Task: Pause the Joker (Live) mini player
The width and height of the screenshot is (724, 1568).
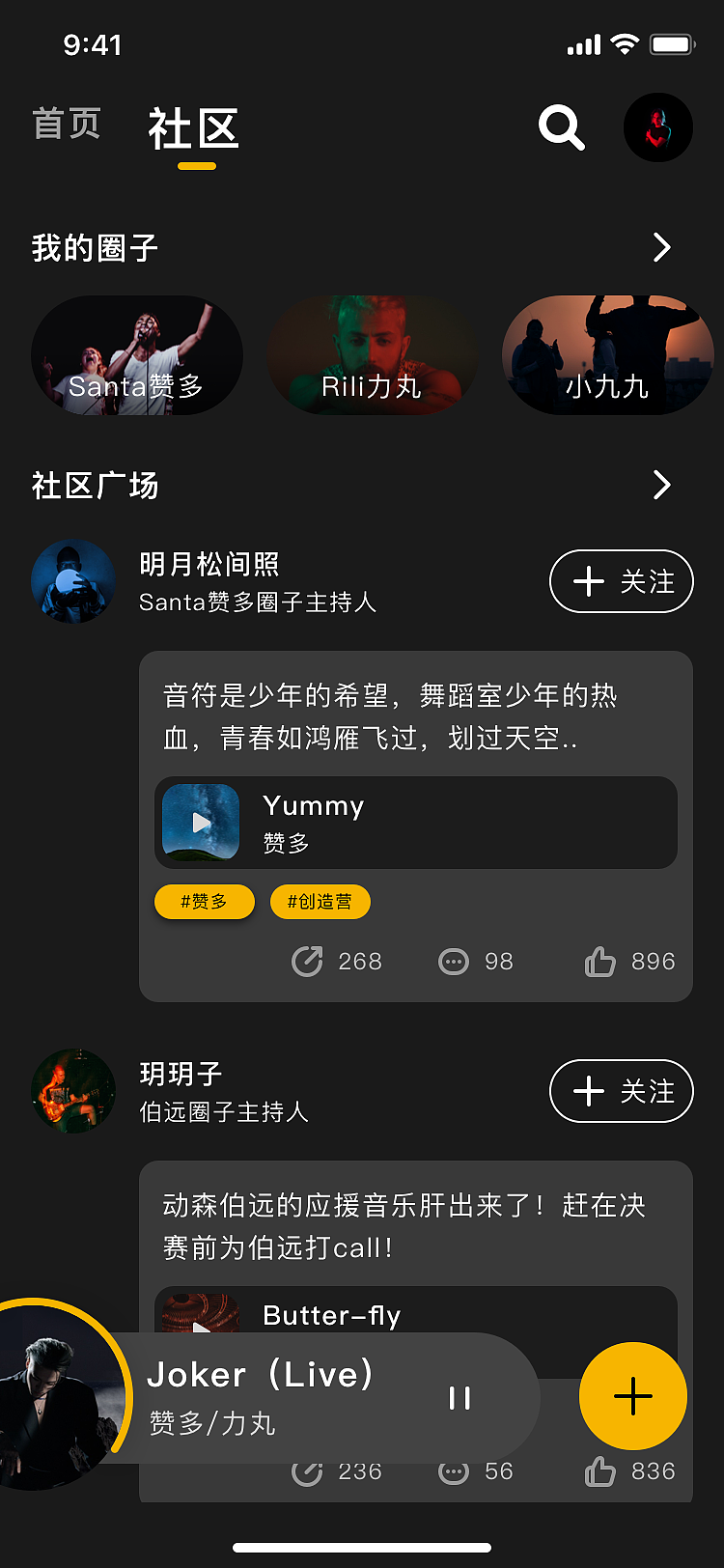Action: (x=459, y=1396)
